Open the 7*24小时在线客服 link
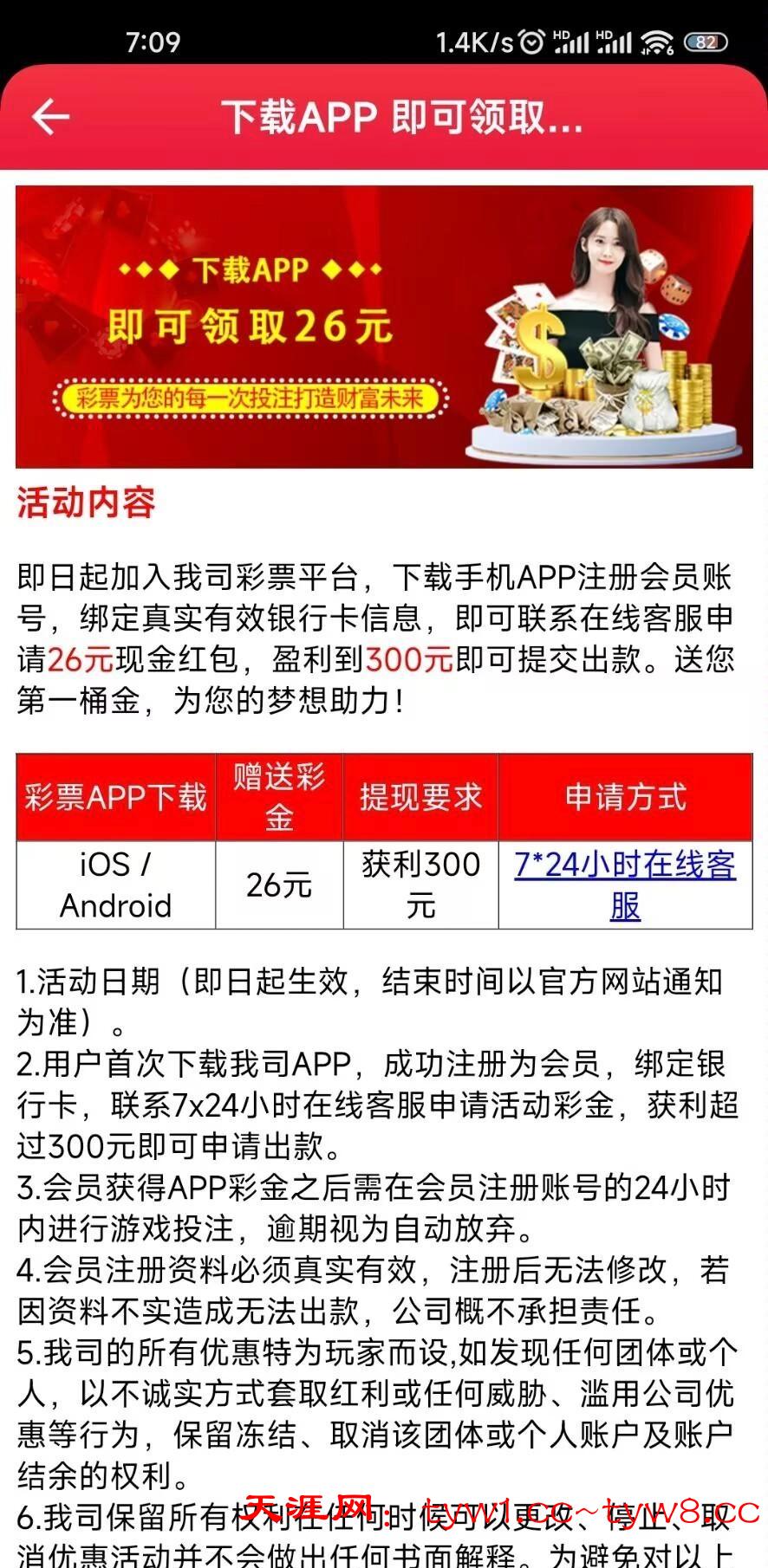 click(x=625, y=884)
